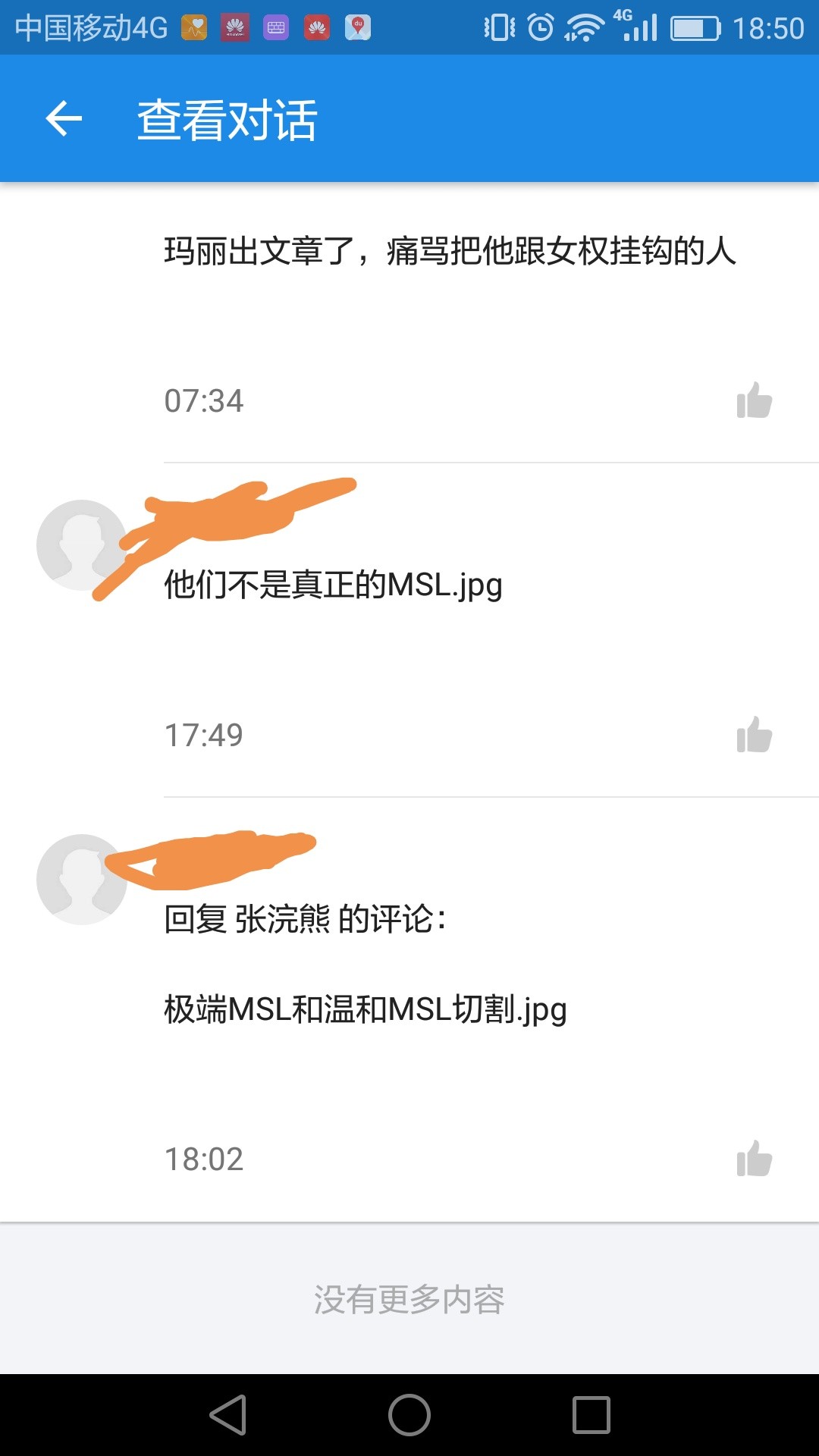Open avatar beside 回复 张浣熊 comment
The height and width of the screenshot is (1456, 819).
82,880
